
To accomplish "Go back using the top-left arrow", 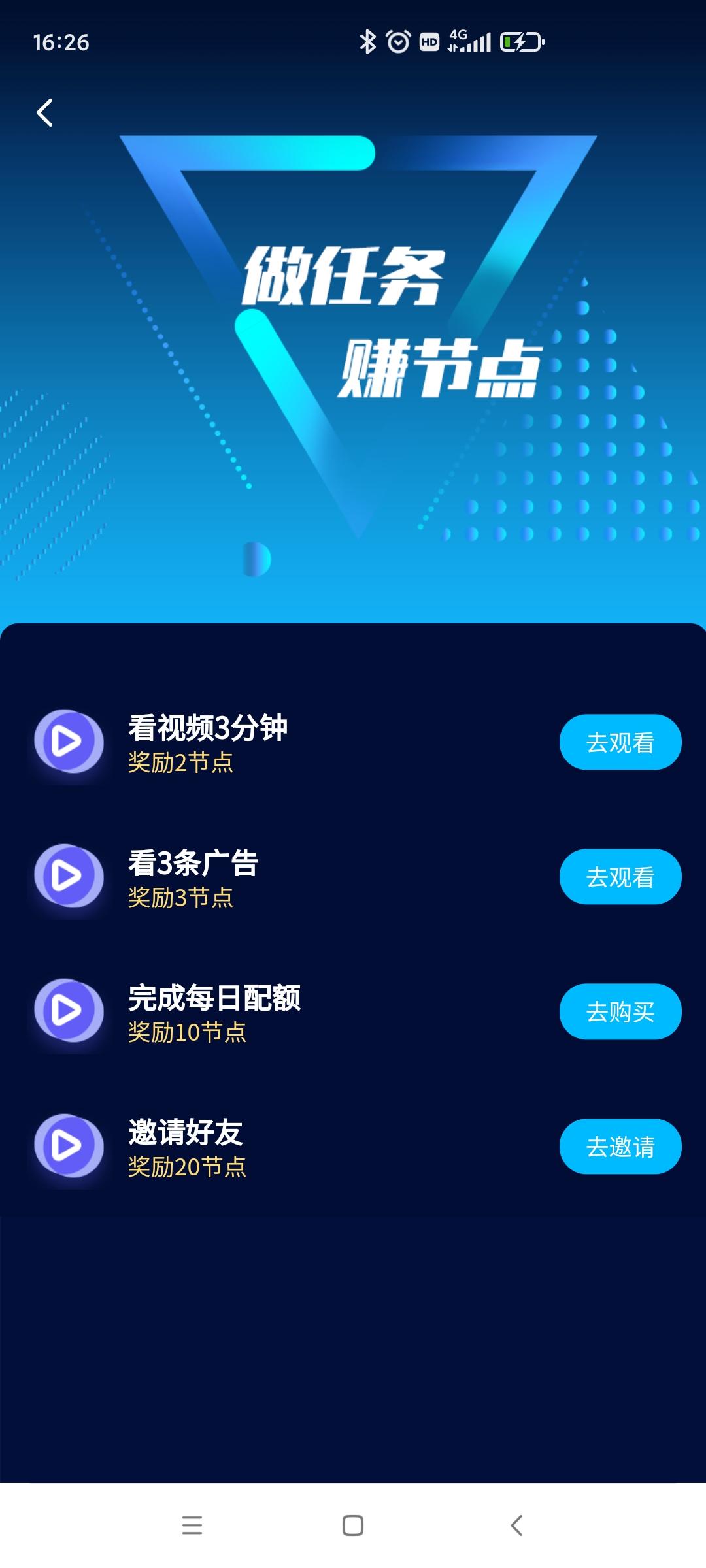I will point(44,113).
